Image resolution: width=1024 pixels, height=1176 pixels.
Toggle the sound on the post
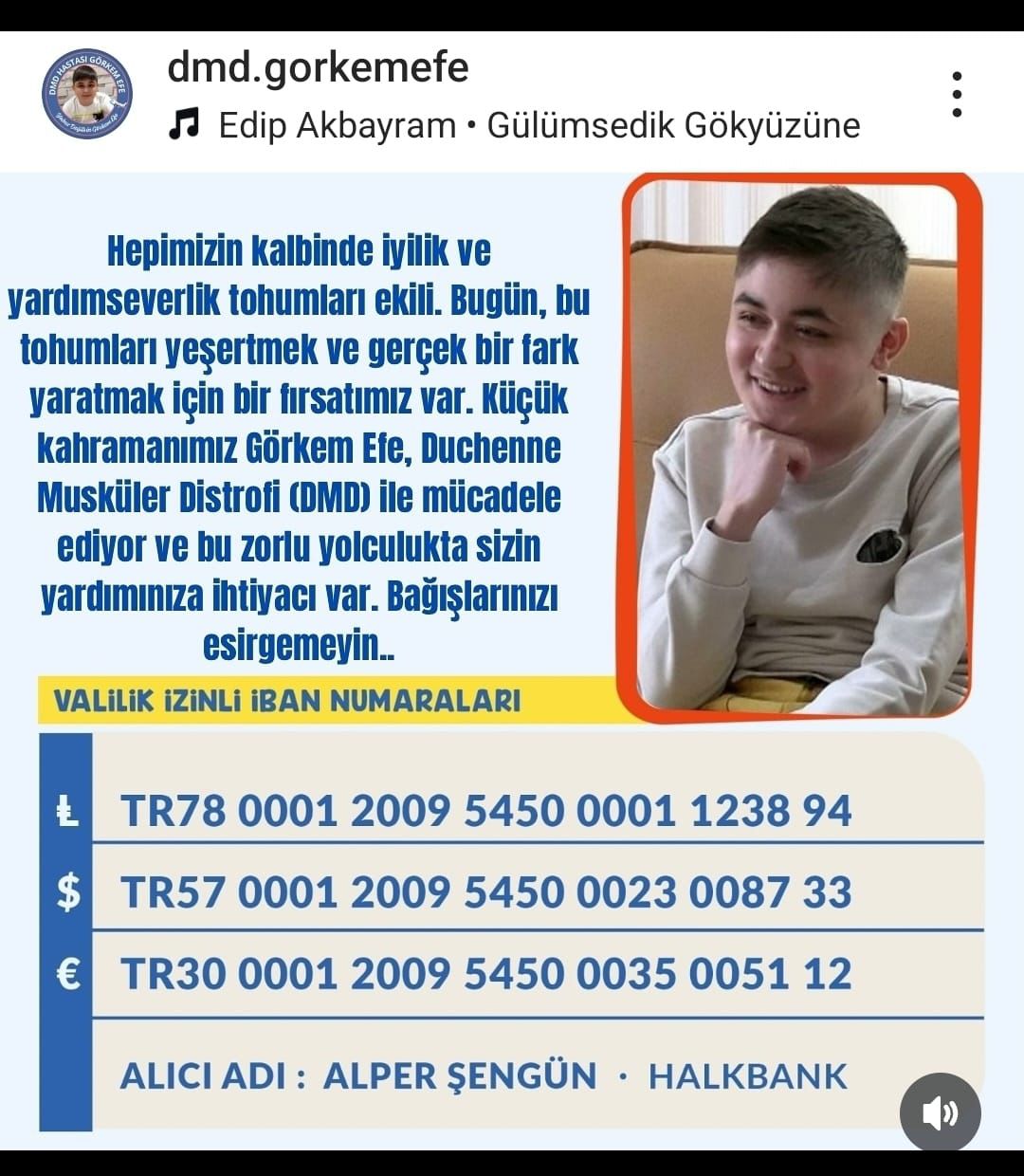tap(940, 1112)
